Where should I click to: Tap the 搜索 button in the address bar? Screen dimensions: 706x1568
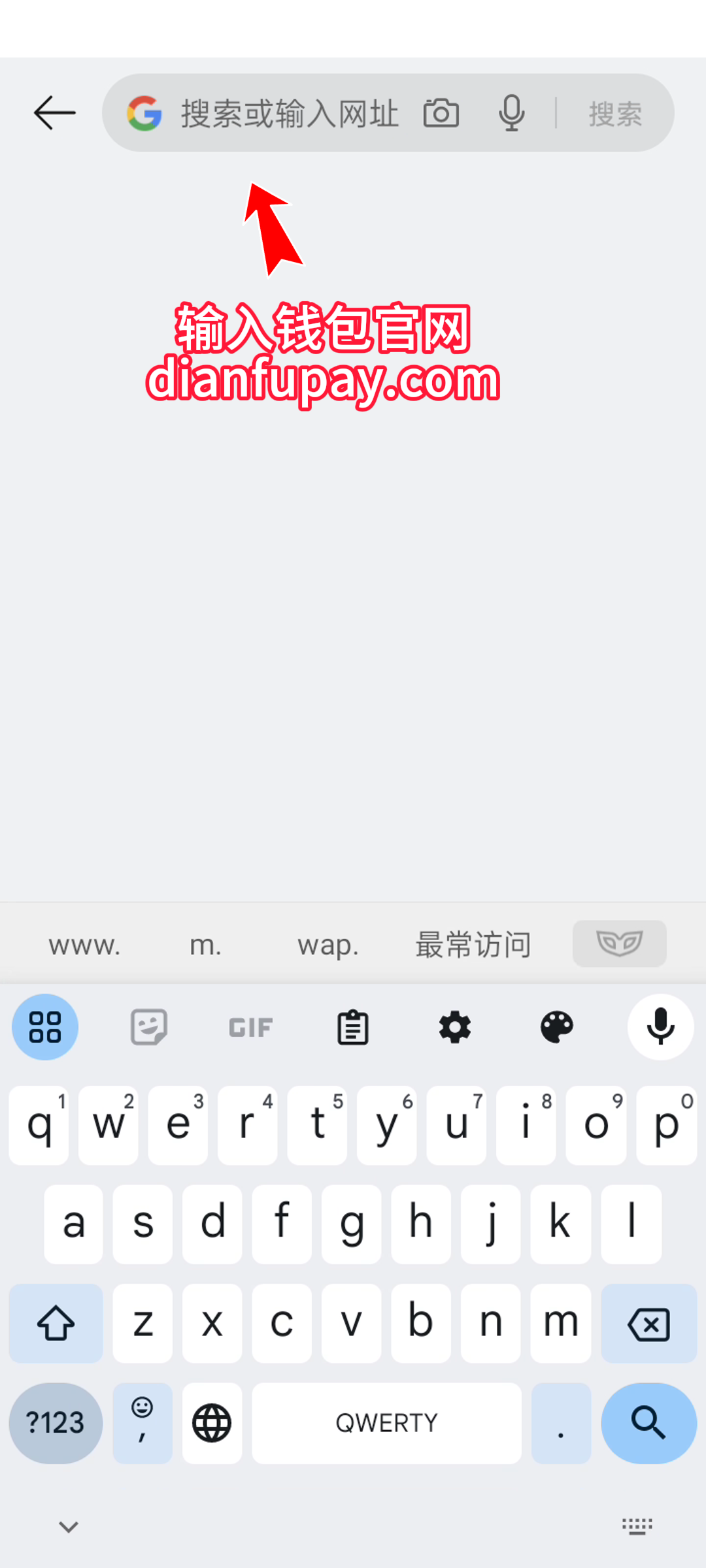pyautogui.click(x=615, y=114)
